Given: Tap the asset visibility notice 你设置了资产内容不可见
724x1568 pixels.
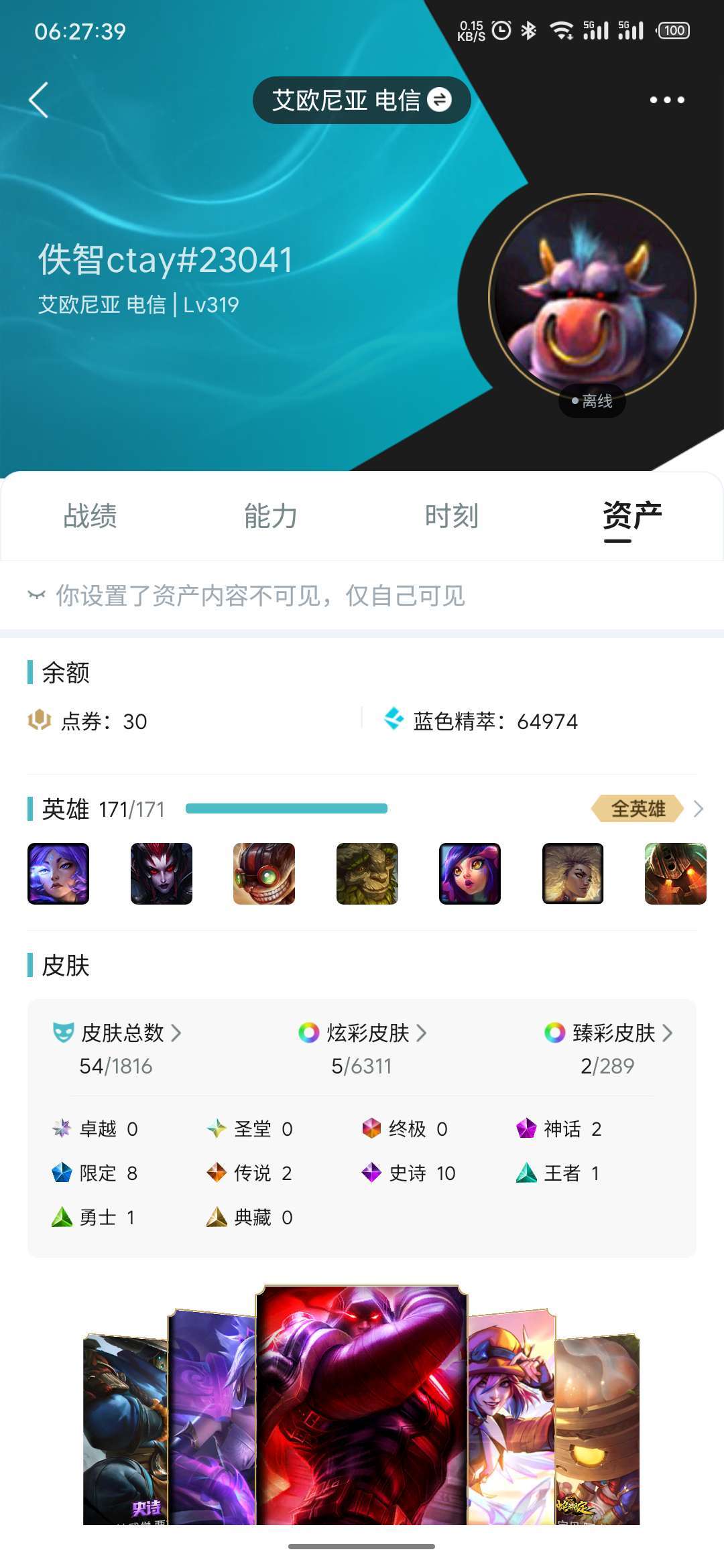Looking at the screenshot, I should click(246, 595).
